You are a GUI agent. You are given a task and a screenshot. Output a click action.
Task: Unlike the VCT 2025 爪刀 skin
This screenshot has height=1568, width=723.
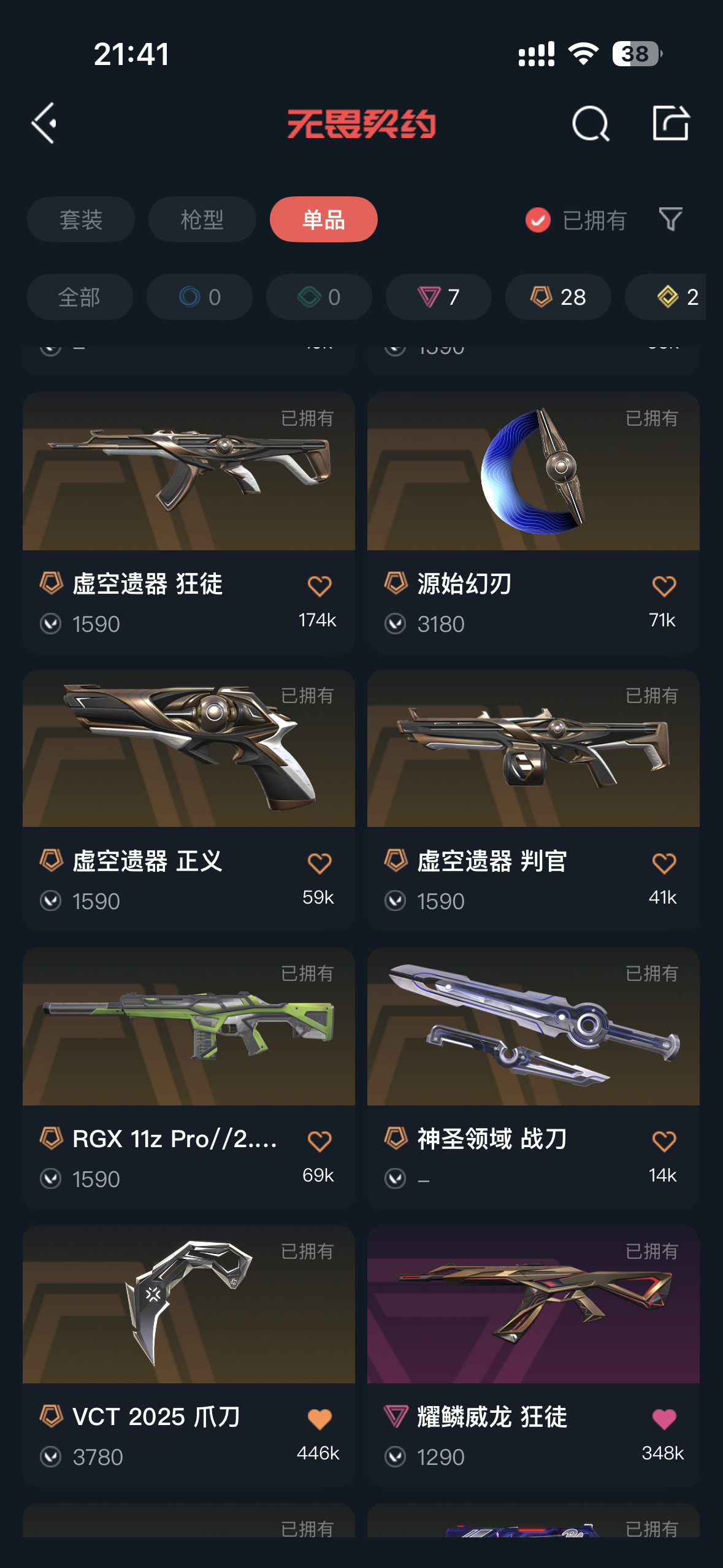tap(319, 1419)
